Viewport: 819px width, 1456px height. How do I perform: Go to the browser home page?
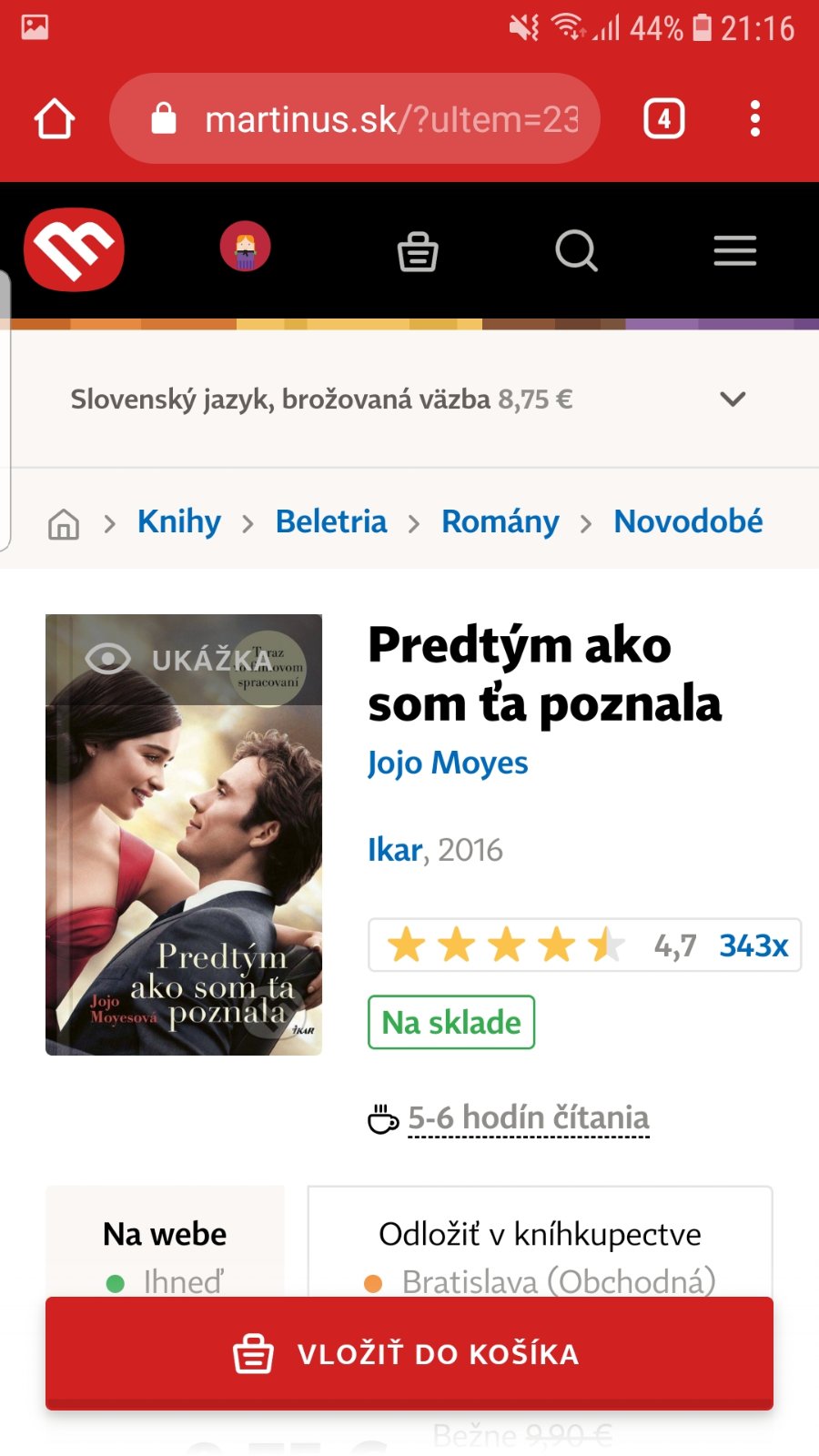pyautogui.click(x=54, y=119)
